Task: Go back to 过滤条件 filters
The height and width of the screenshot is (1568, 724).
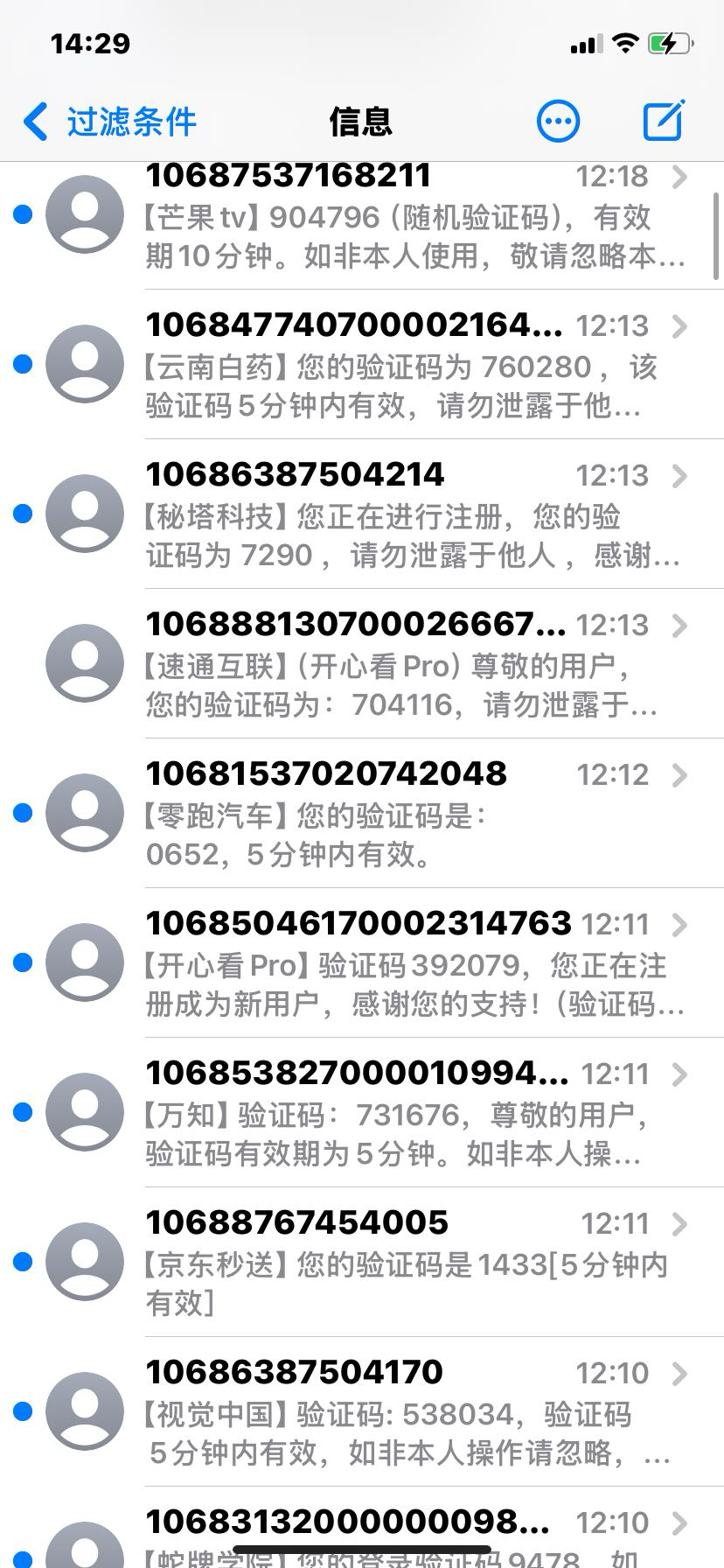Action: tap(109, 122)
